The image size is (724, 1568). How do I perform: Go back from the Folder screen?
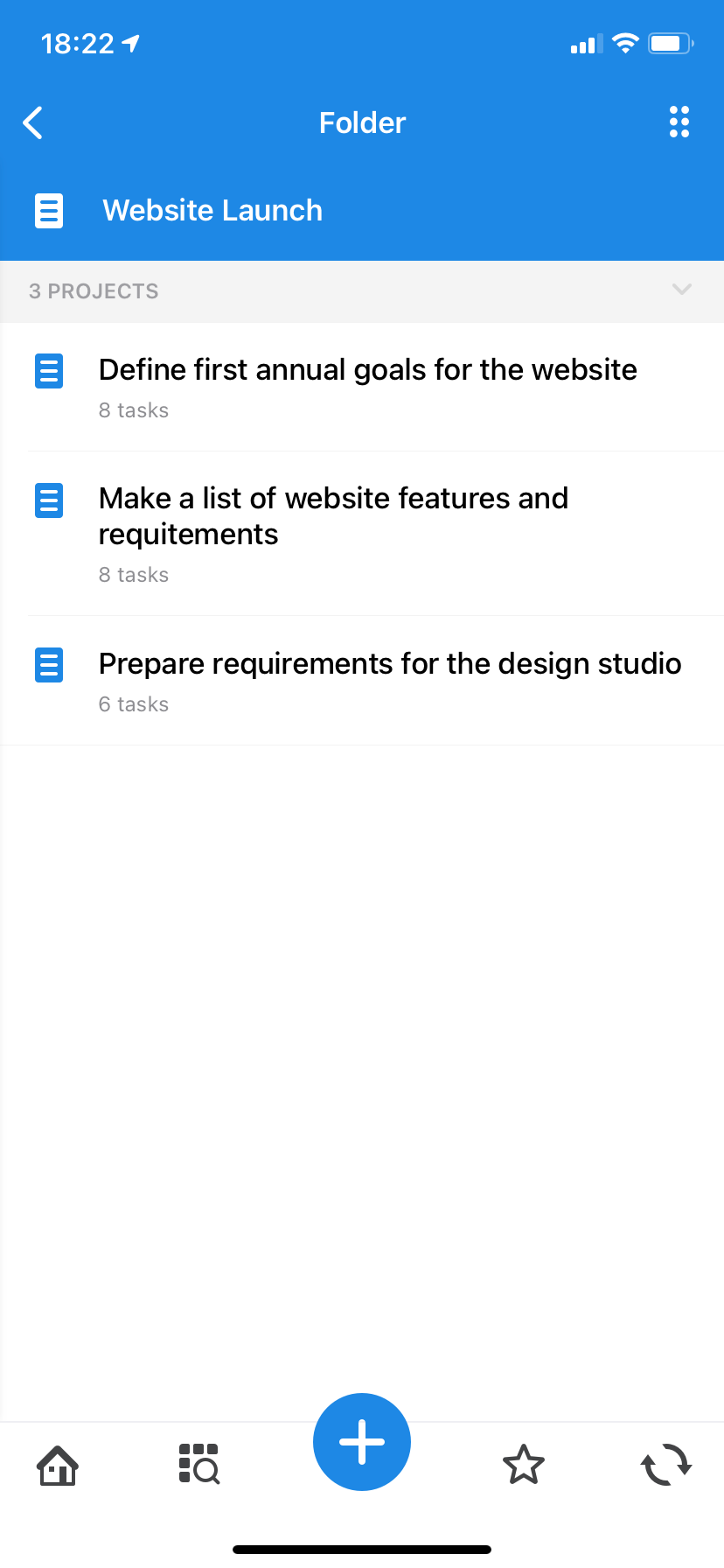[33, 122]
